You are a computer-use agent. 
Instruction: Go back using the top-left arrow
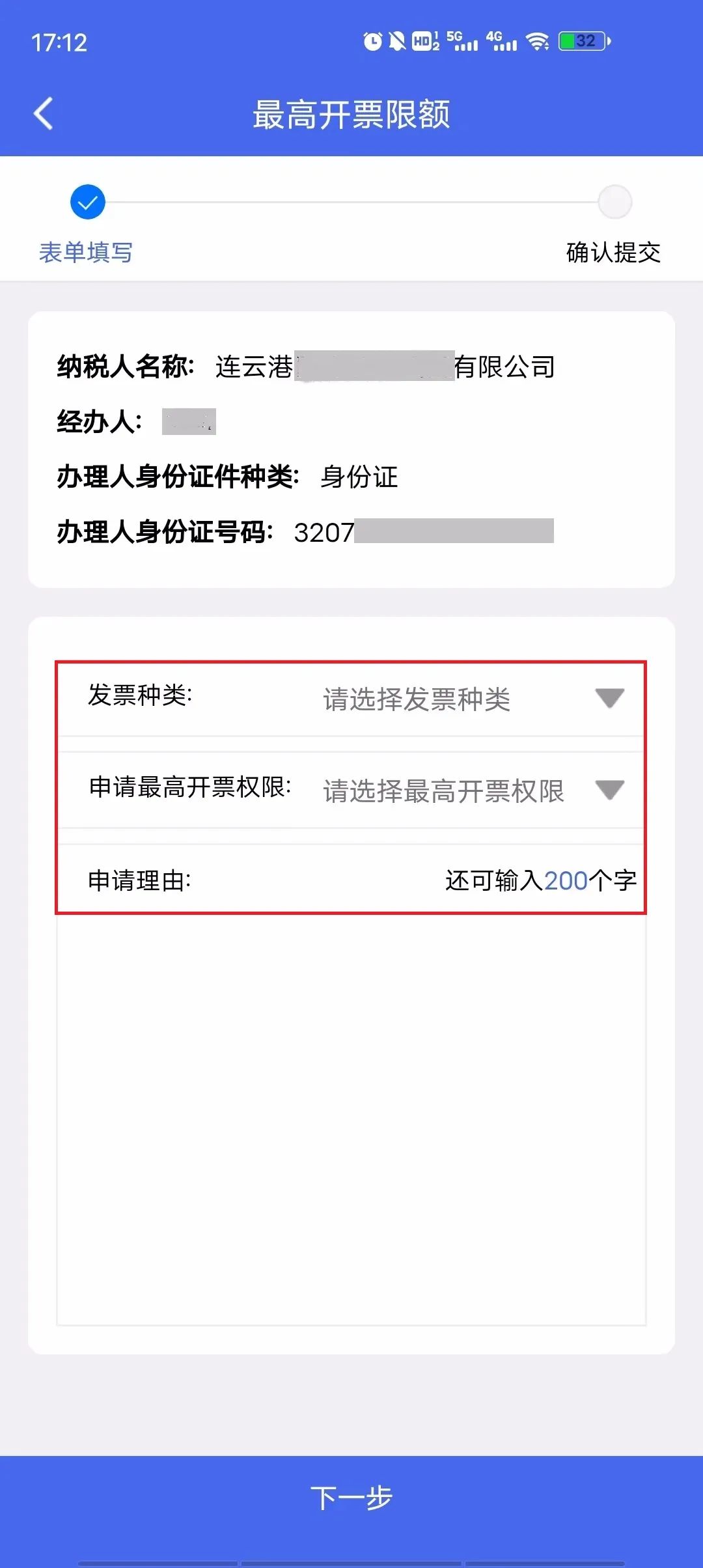coord(44,114)
